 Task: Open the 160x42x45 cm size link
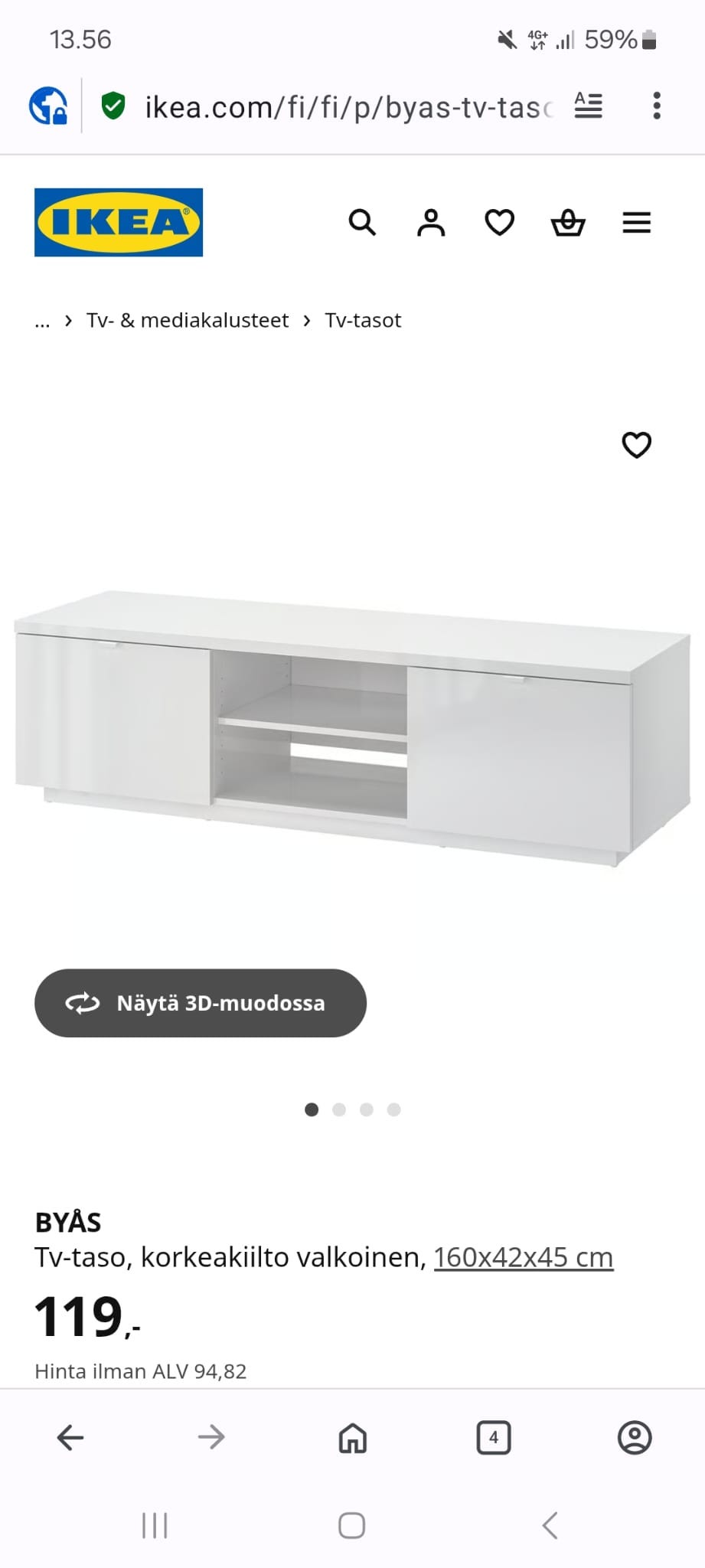tap(524, 1257)
